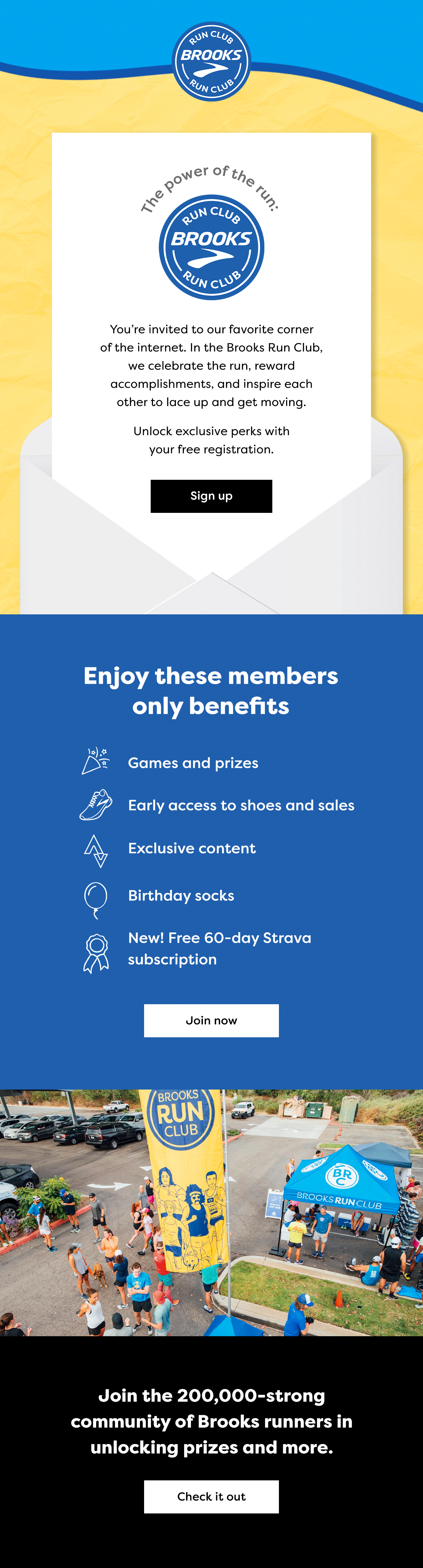Tap the Sign up button
423x1568 pixels.
coord(211,496)
